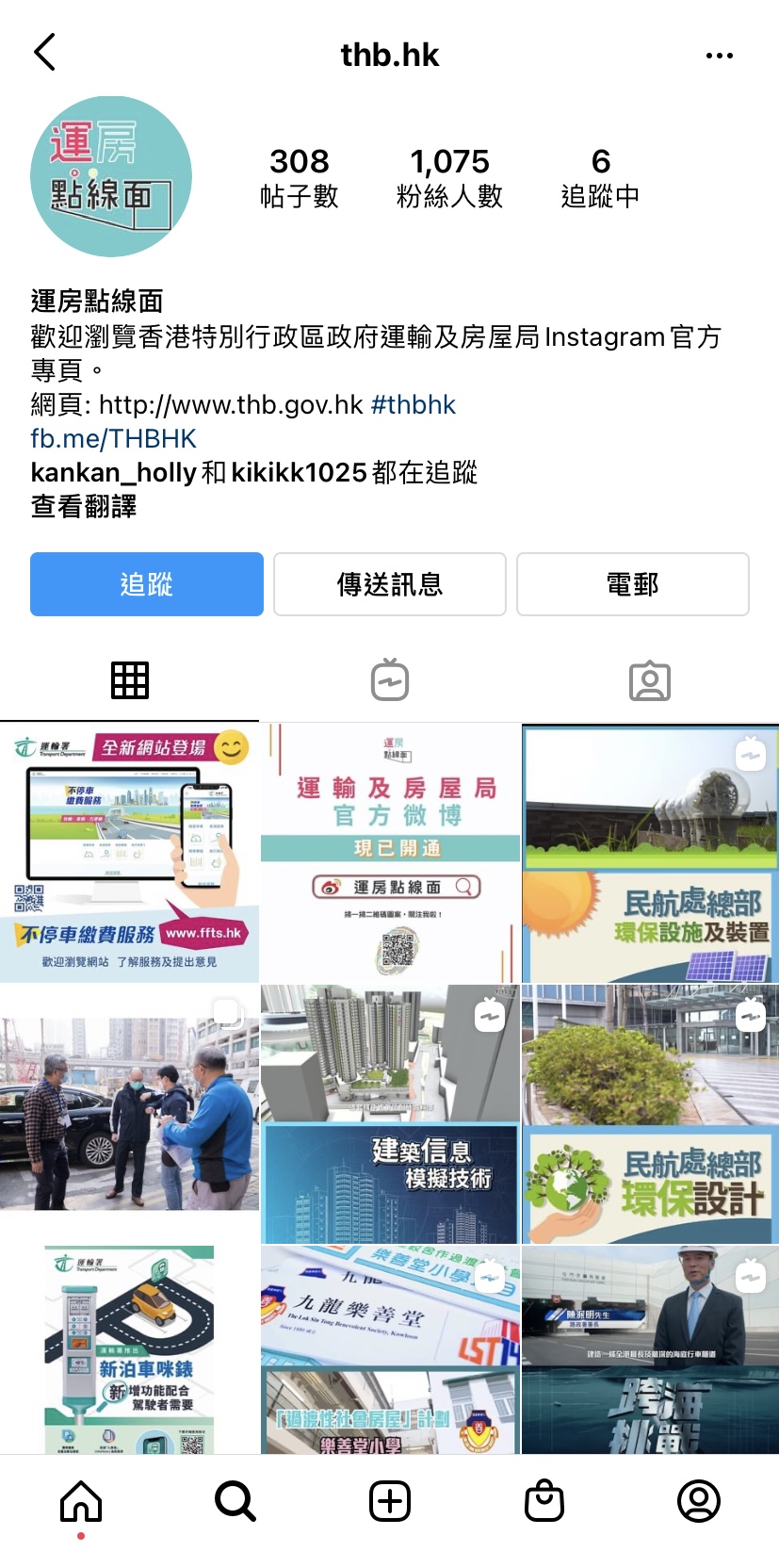Tap 查看翻譯 to translate bio
This screenshot has width=779, height=1568.
pos(84,507)
